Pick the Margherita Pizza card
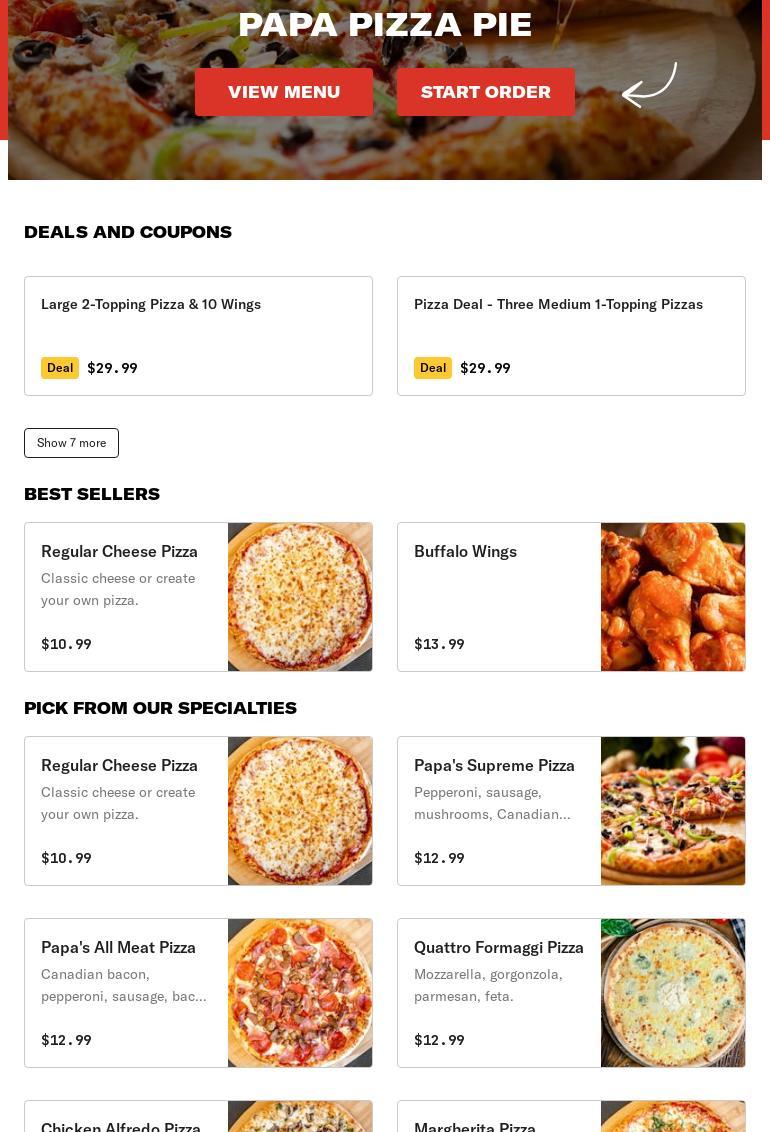 pos(571,1118)
